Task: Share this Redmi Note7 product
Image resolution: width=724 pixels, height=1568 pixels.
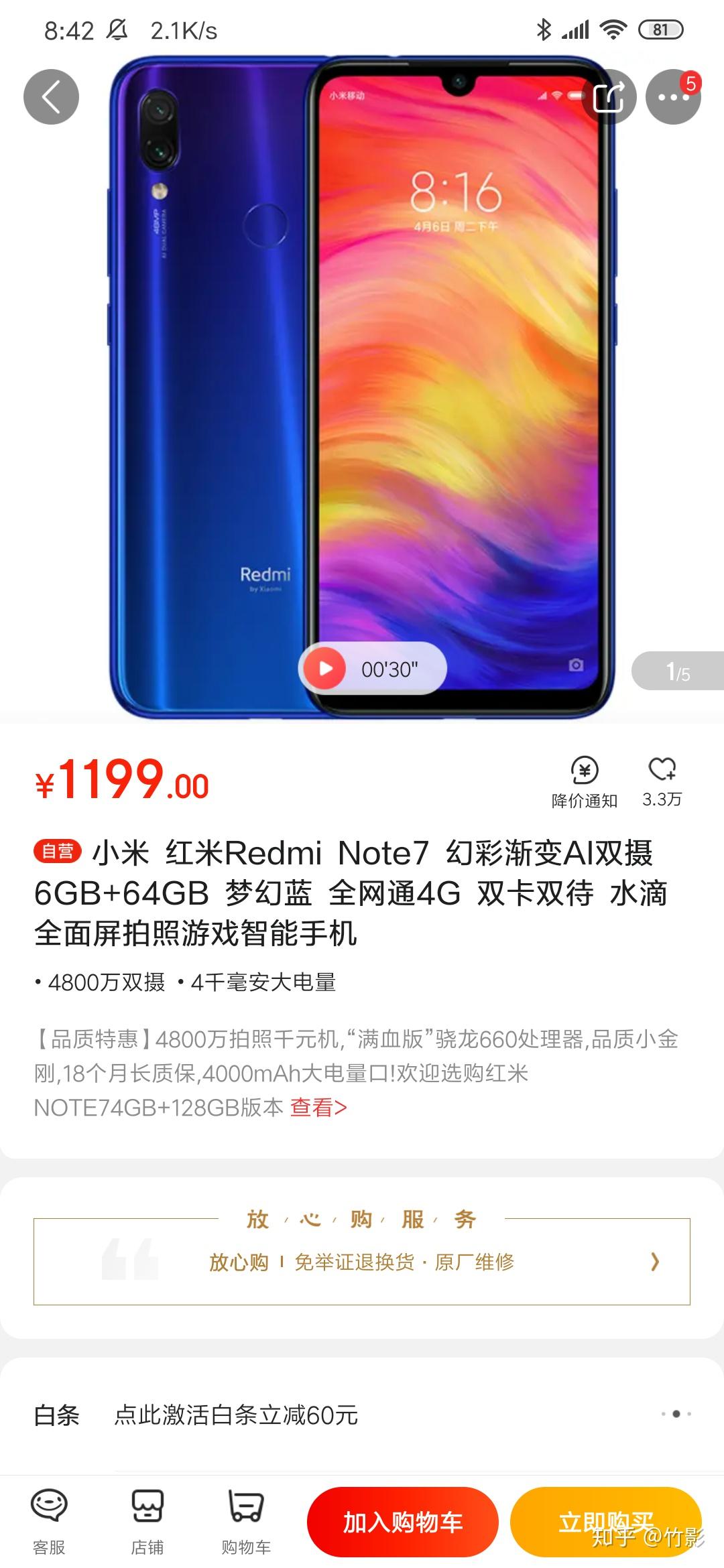Action: click(x=609, y=97)
